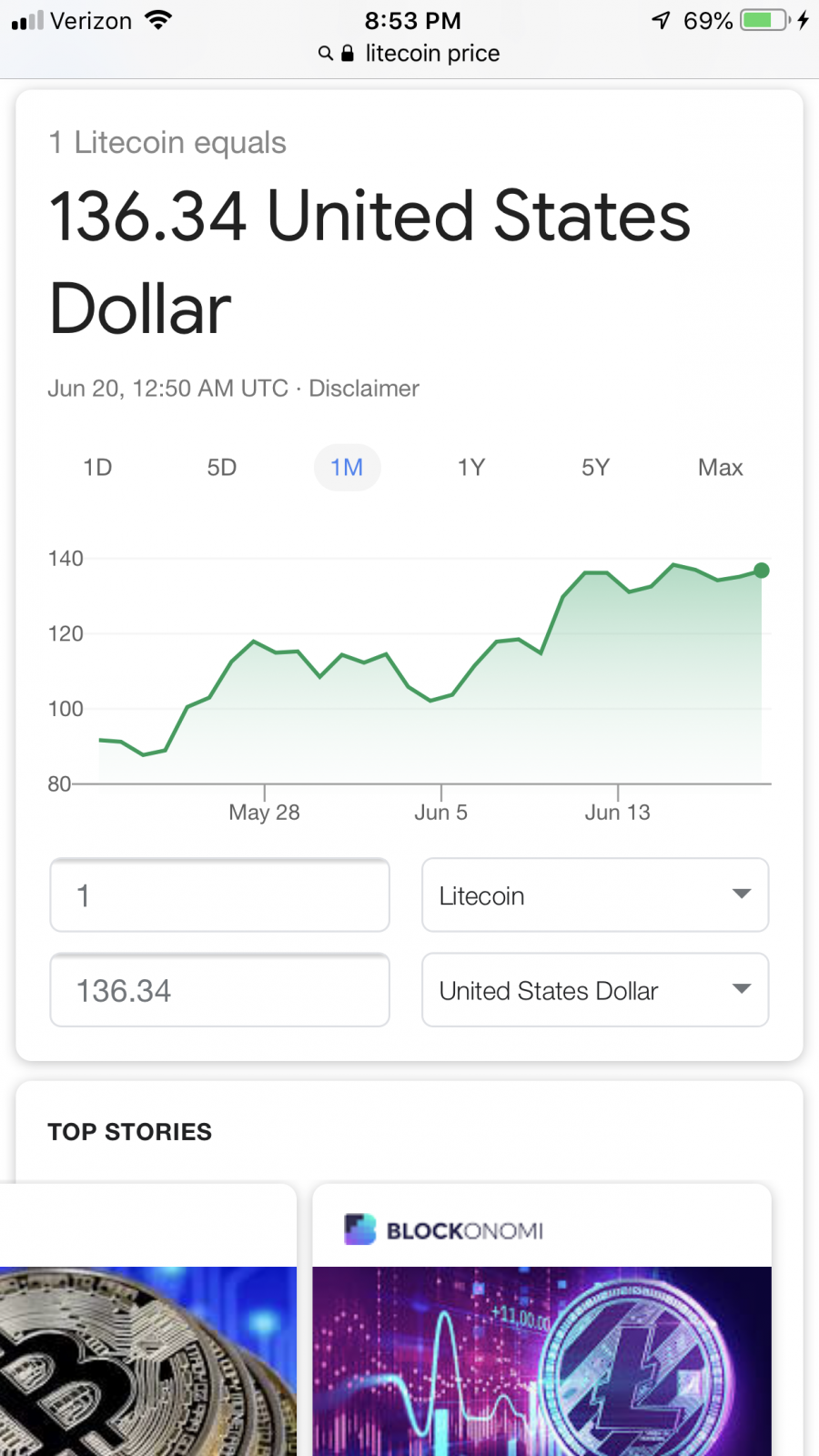Expand the Litecoin currency dropdown
Image resolution: width=819 pixels, height=1456 pixels.
595,895
